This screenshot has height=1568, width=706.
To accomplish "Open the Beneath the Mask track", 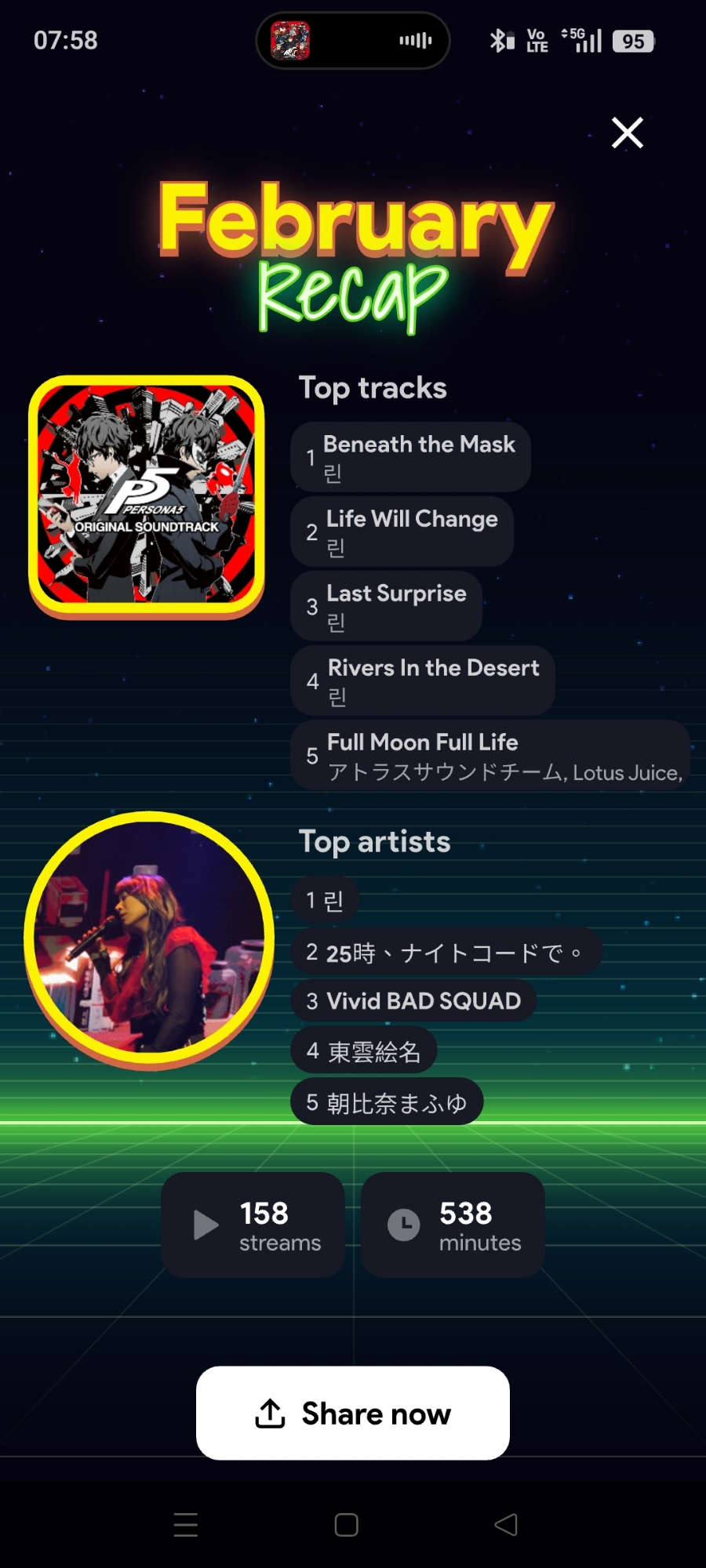I will pyautogui.click(x=410, y=457).
